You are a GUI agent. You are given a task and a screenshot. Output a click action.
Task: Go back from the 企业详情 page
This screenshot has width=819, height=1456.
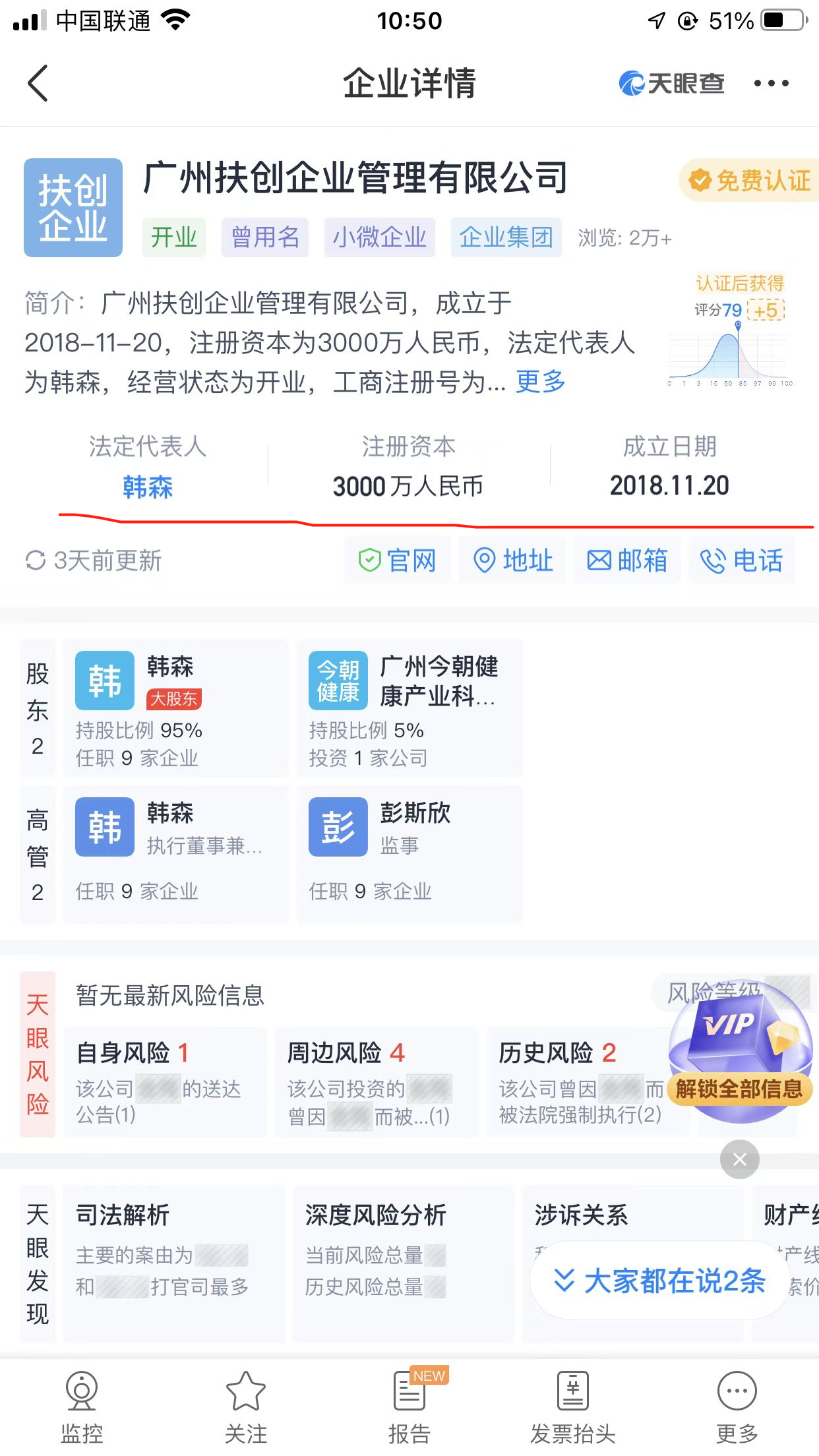[38, 83]
